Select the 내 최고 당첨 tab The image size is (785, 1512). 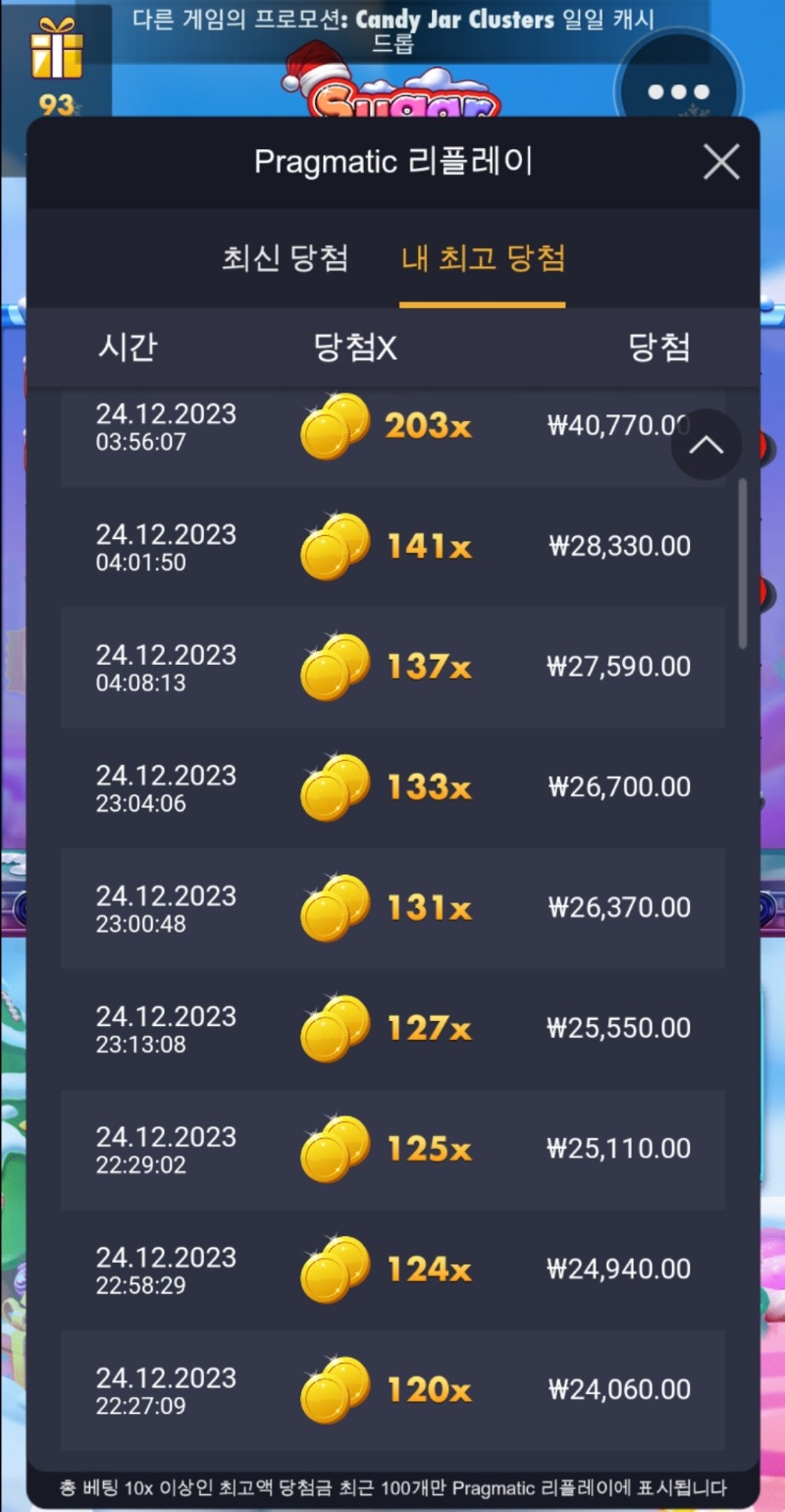tap(483, 259)
